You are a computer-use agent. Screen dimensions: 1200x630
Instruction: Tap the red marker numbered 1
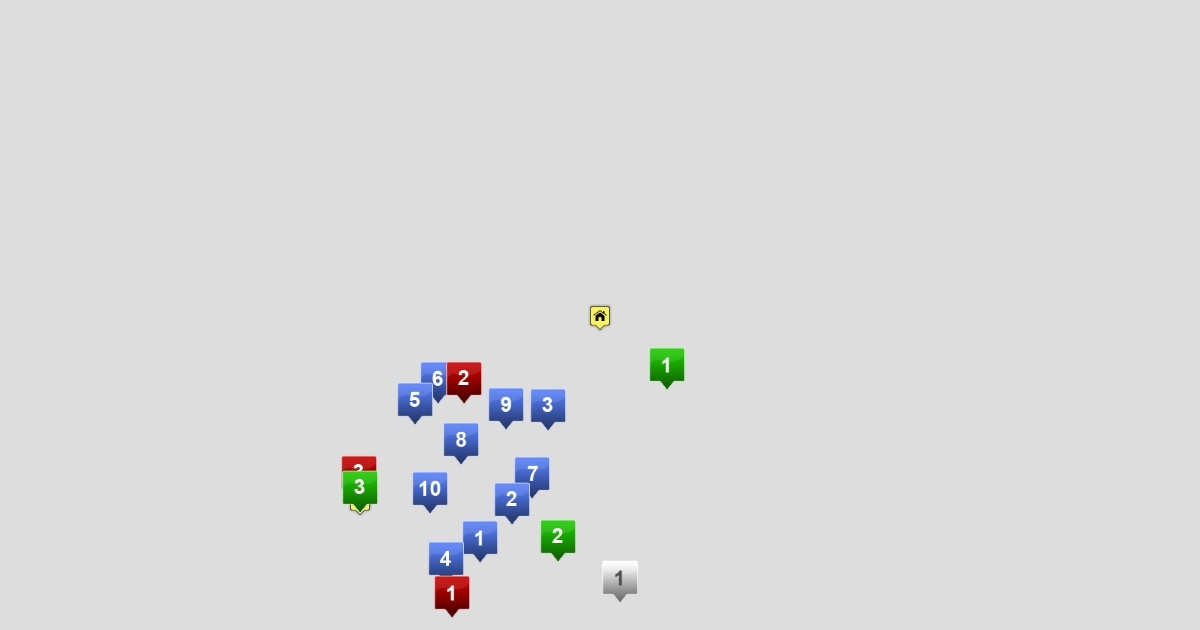coord(452,595)
